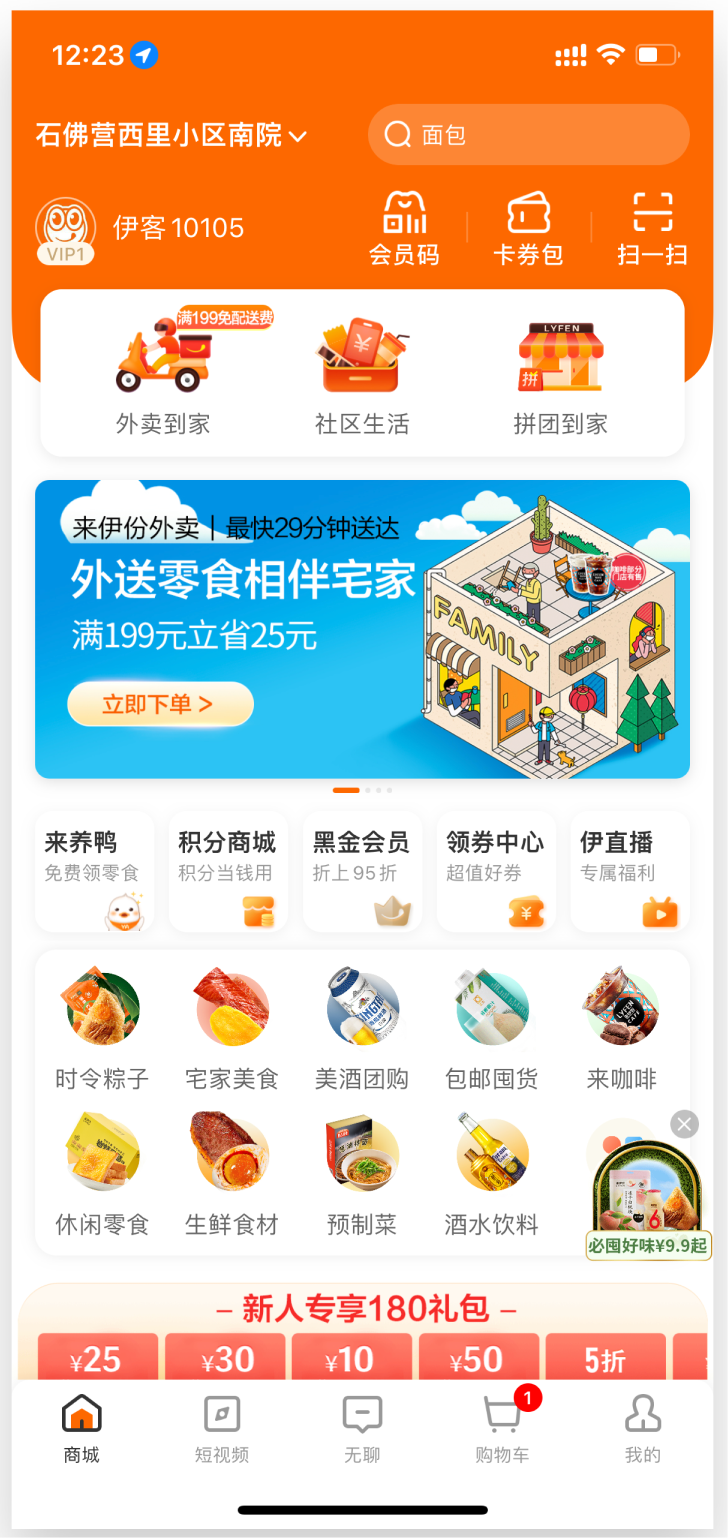The height and width of the screenshot is (1538, 728).
Task: Tap 立即下单 on the delivery banner
Action: click(x=160, y=704)
